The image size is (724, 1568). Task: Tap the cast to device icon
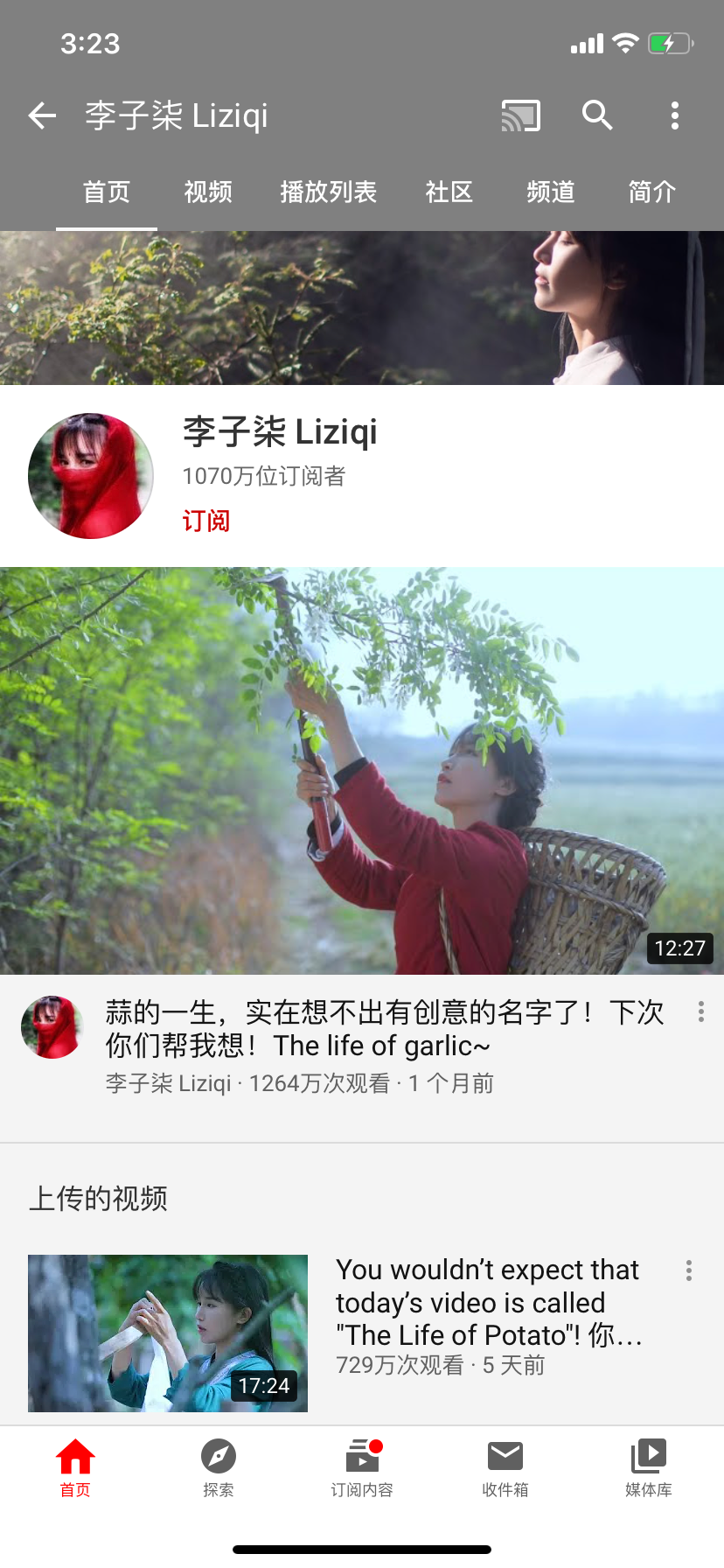pos(520,115)
